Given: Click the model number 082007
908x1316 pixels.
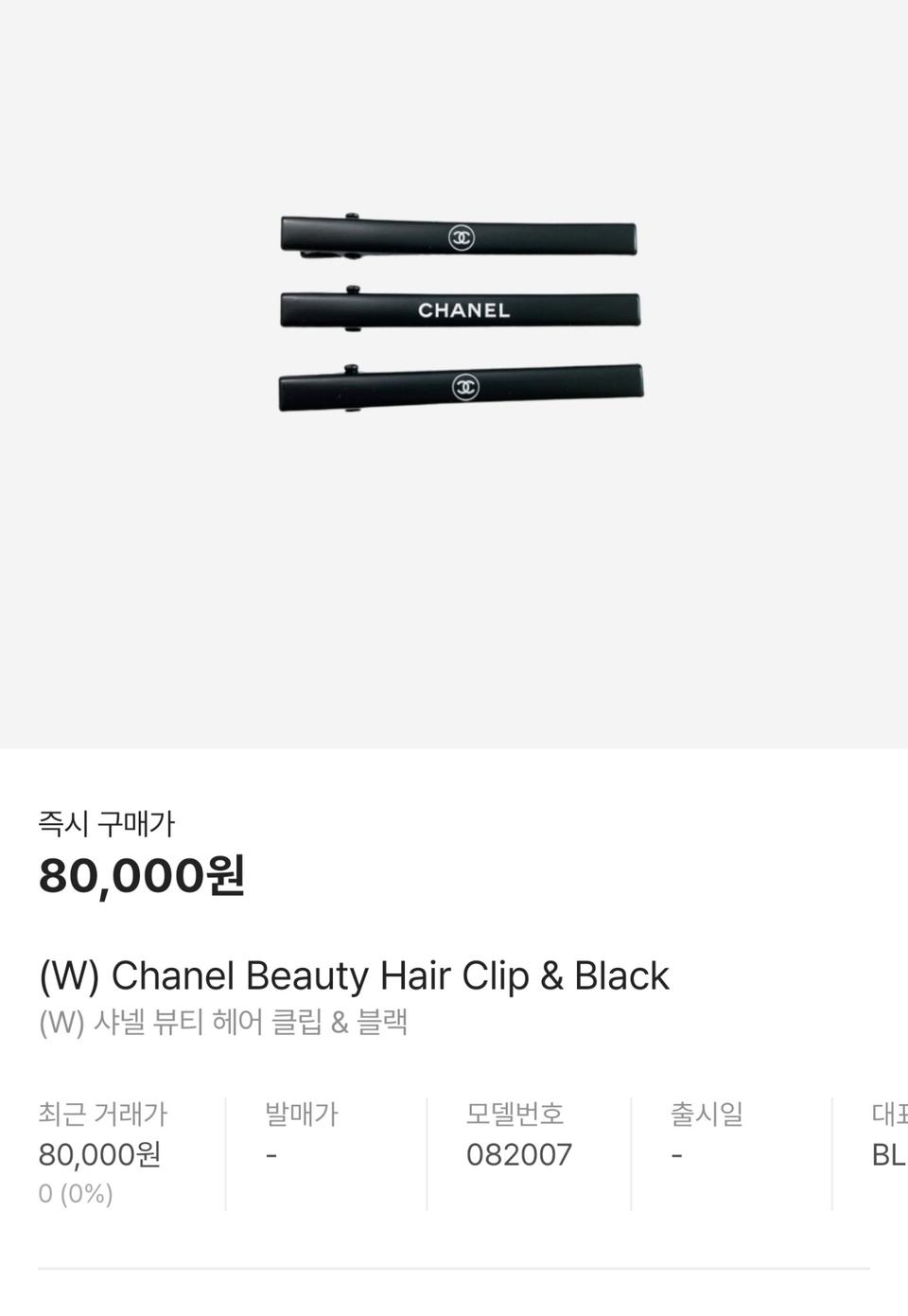Looking at the screenshot, I should click(519, 1154).
